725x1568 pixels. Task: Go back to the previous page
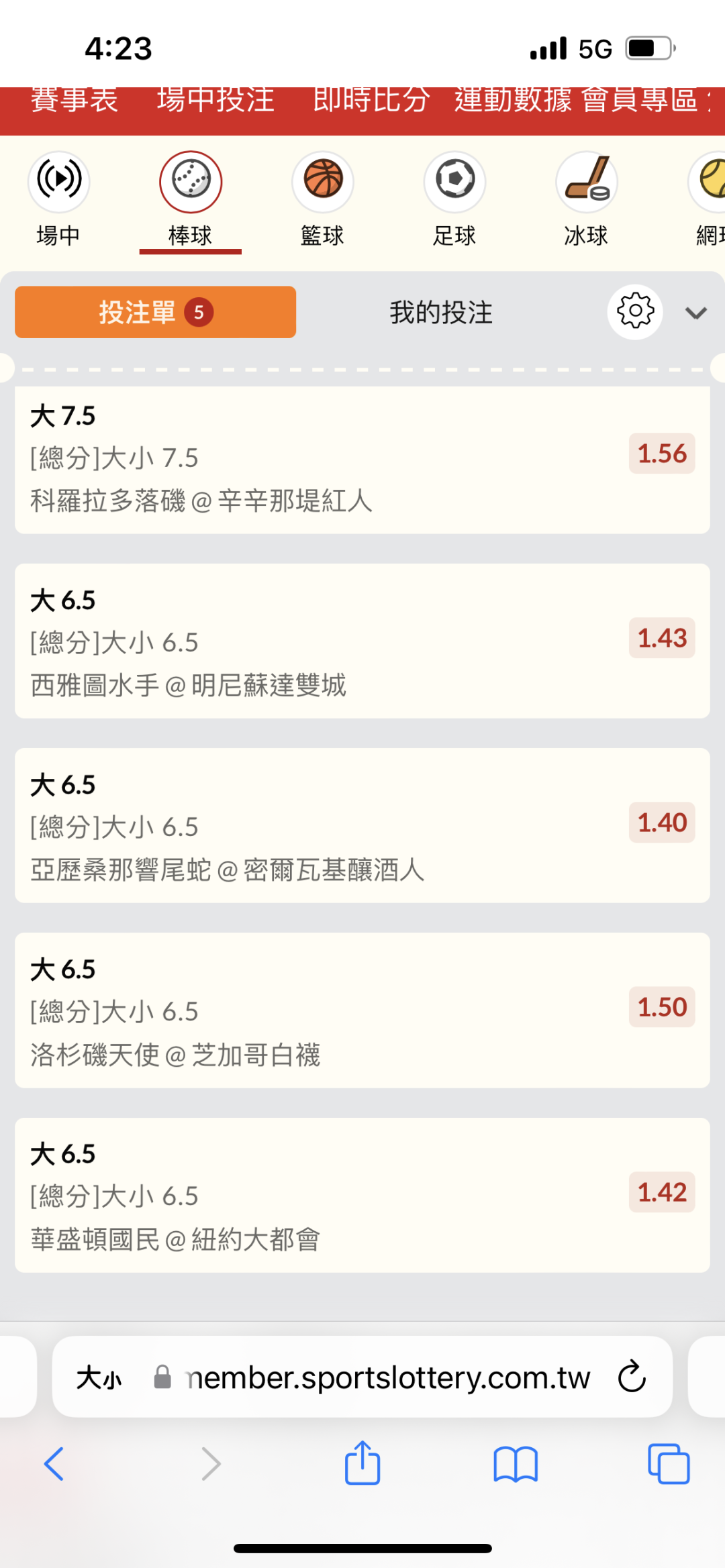(x=54, y=1463)
